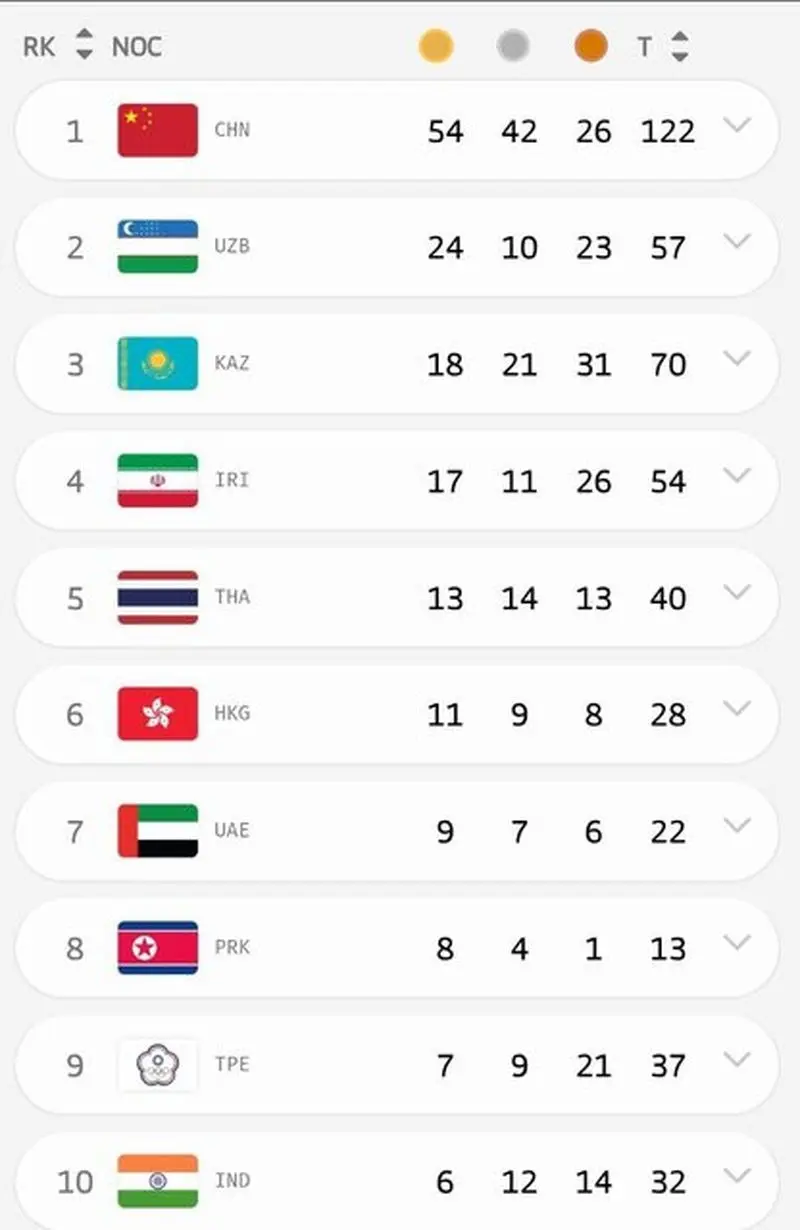The height and width of the screenshot is (1230, 800).
Task: Show details for TPE
Action: tap(737, 1060)
